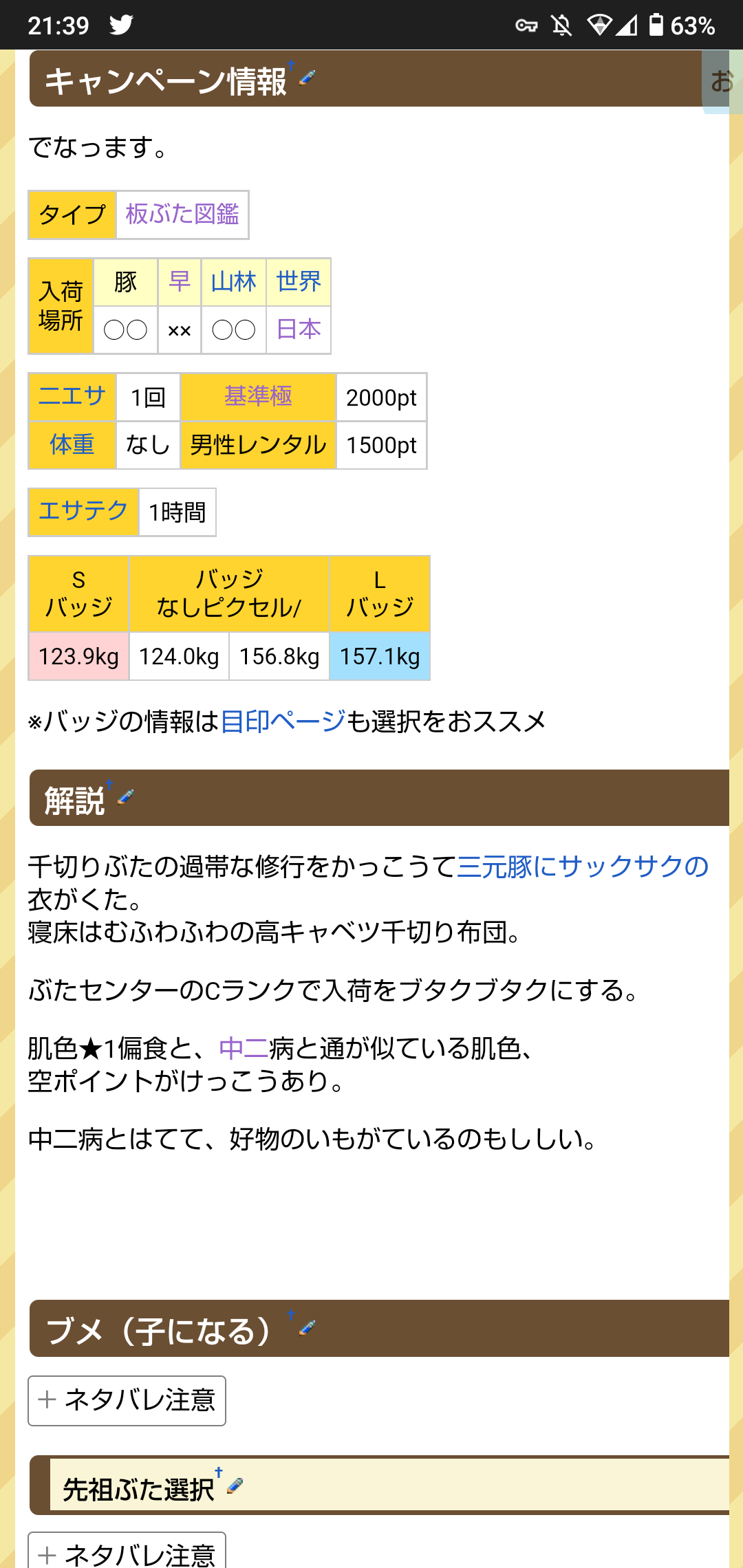Open the 世界 link
743x1568 pixels.
coord(299,281)
